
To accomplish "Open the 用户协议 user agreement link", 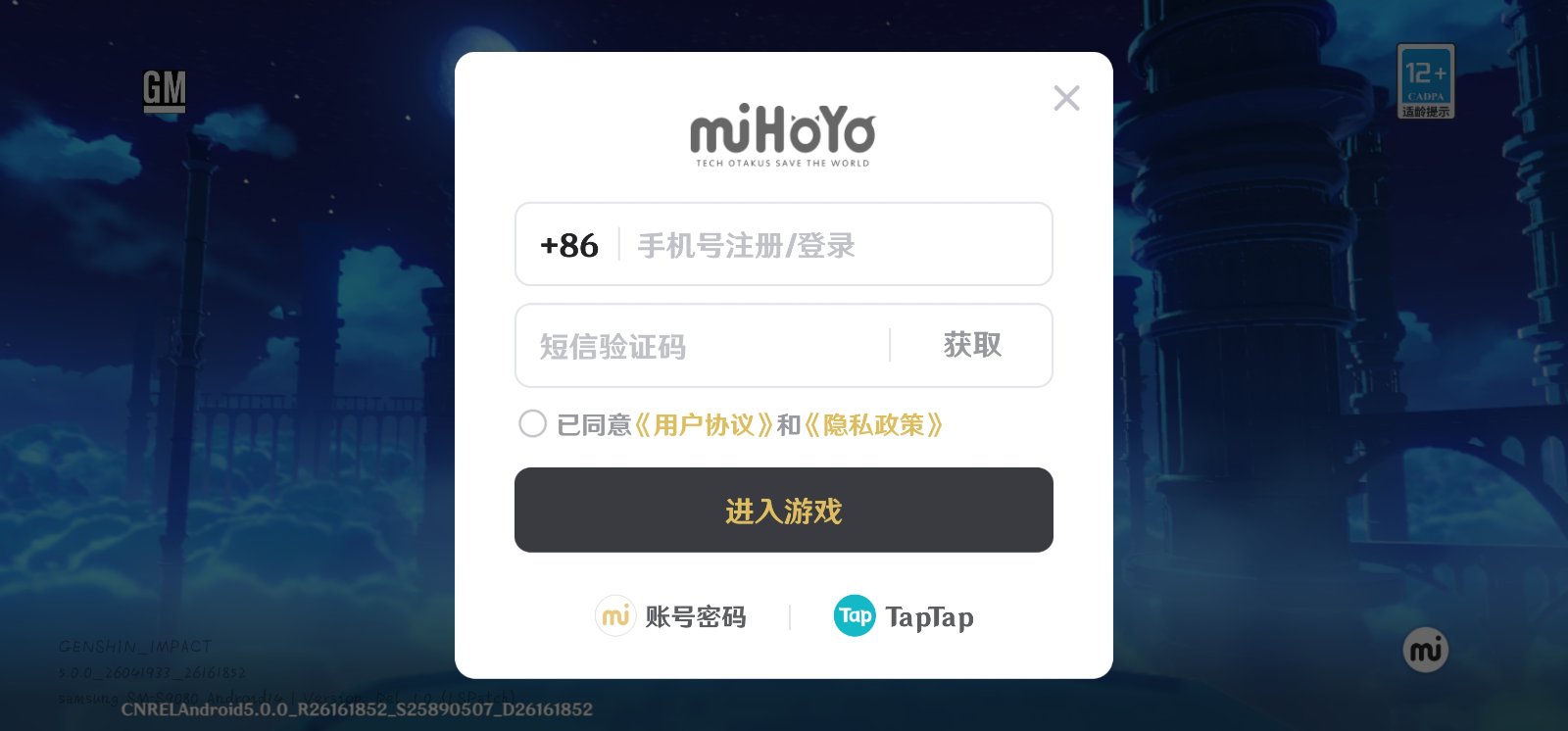I will click(x=704, y=425).
